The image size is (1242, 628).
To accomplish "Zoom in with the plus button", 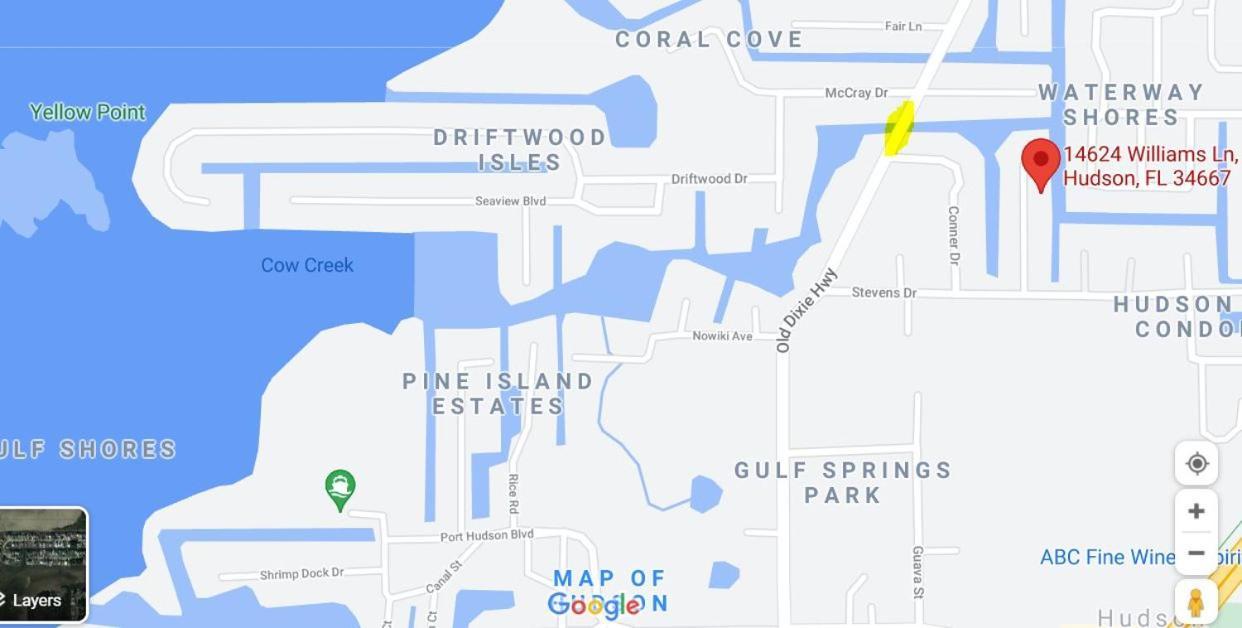I will [x=1196, y=511].
